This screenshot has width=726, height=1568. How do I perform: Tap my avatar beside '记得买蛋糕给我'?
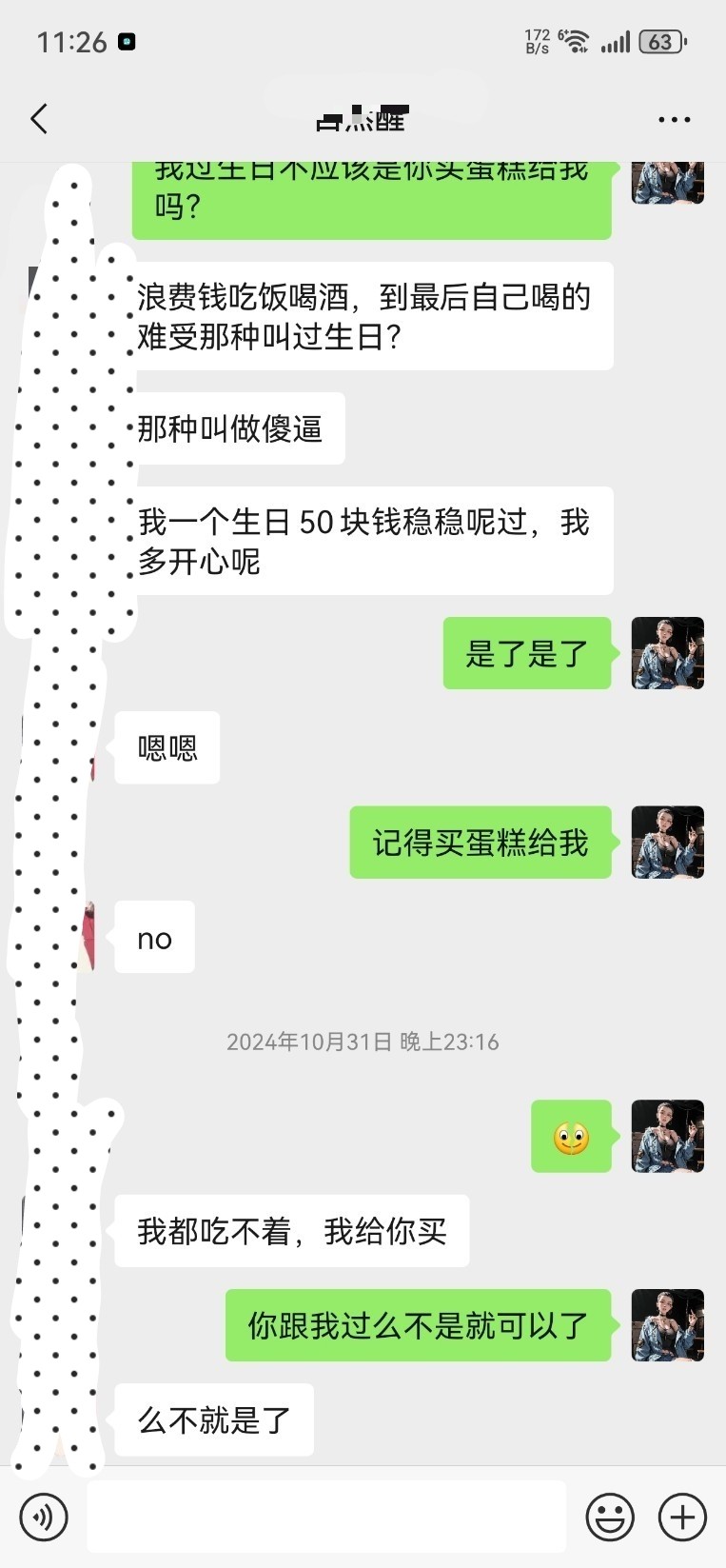coord(668,843)
